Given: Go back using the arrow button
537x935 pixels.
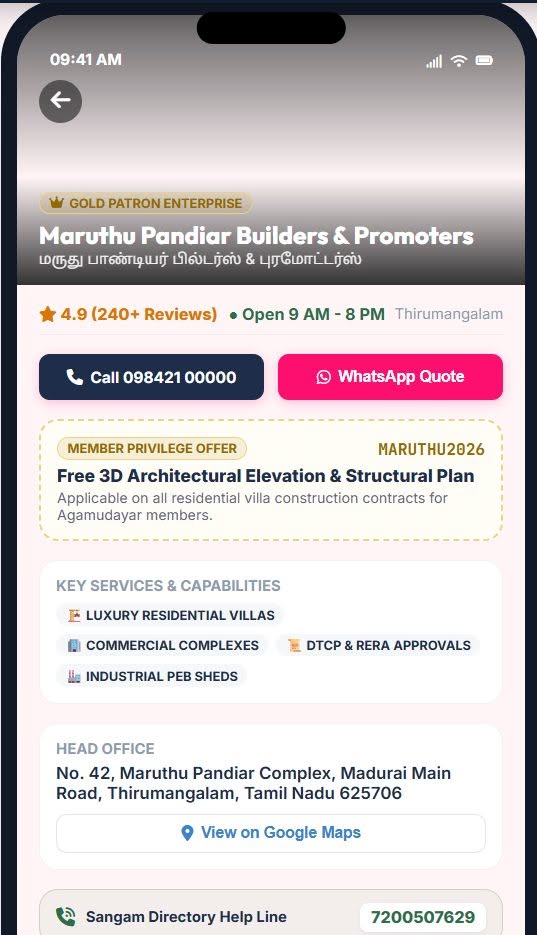Looking at the screenshot, I should (x=60, y=101).
